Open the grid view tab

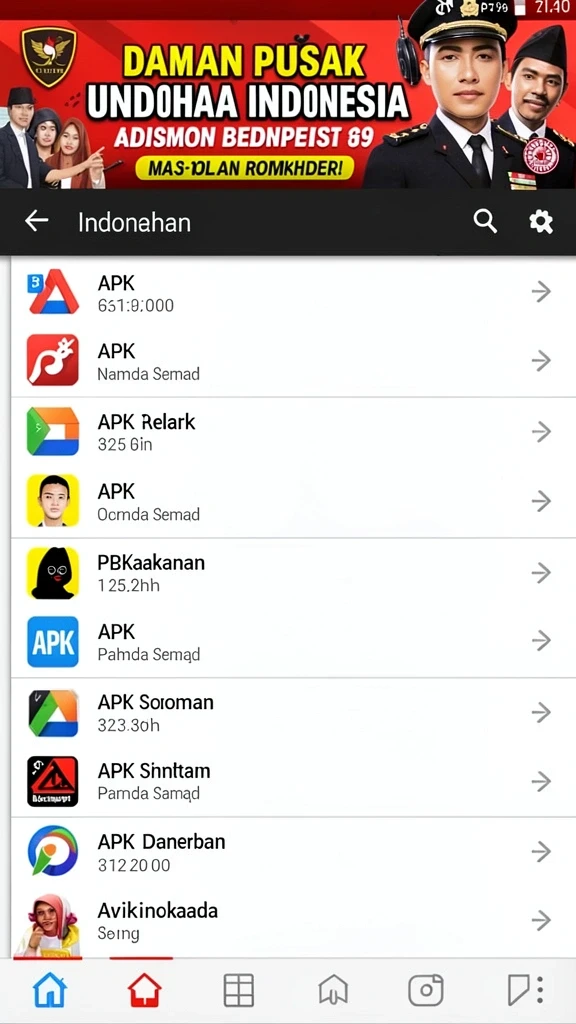point(239,990)
